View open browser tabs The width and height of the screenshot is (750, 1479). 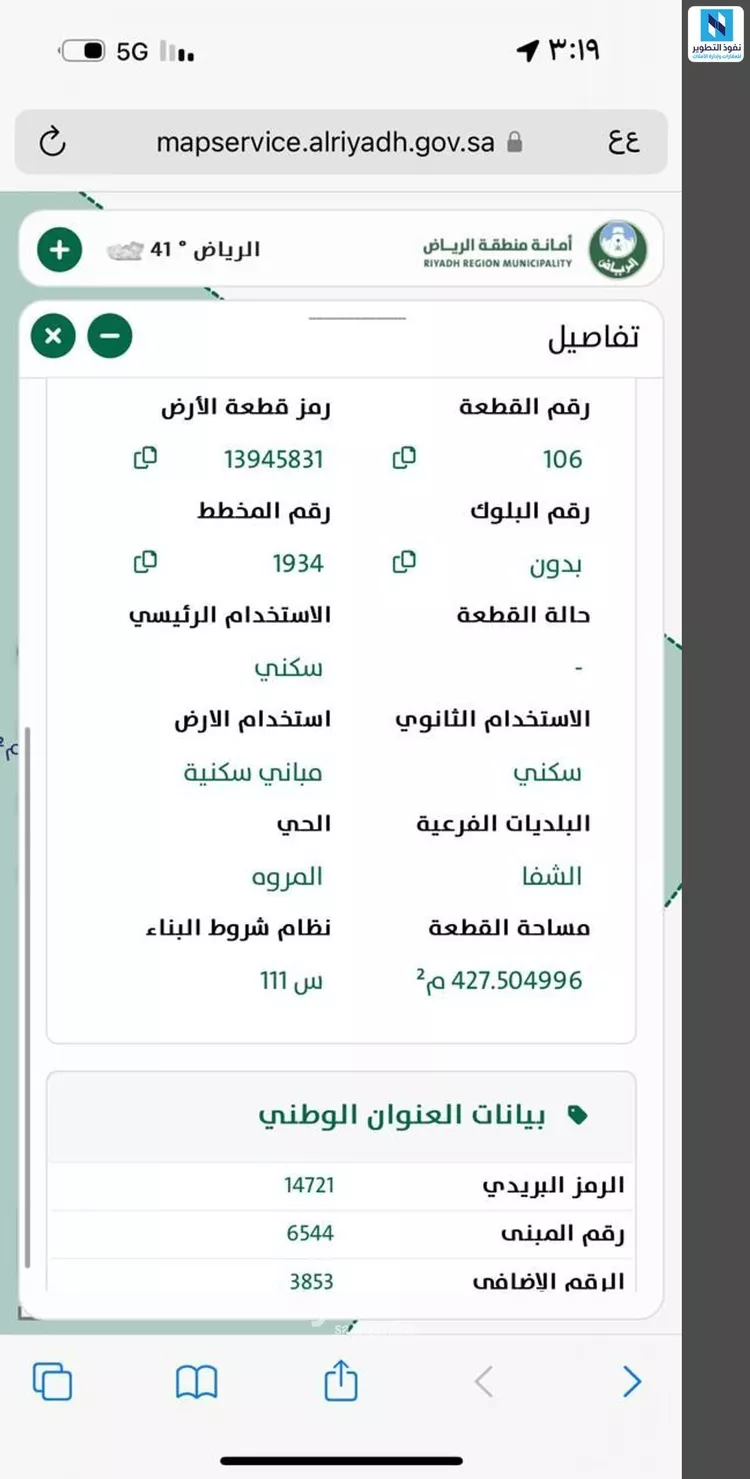[52, 1381]
